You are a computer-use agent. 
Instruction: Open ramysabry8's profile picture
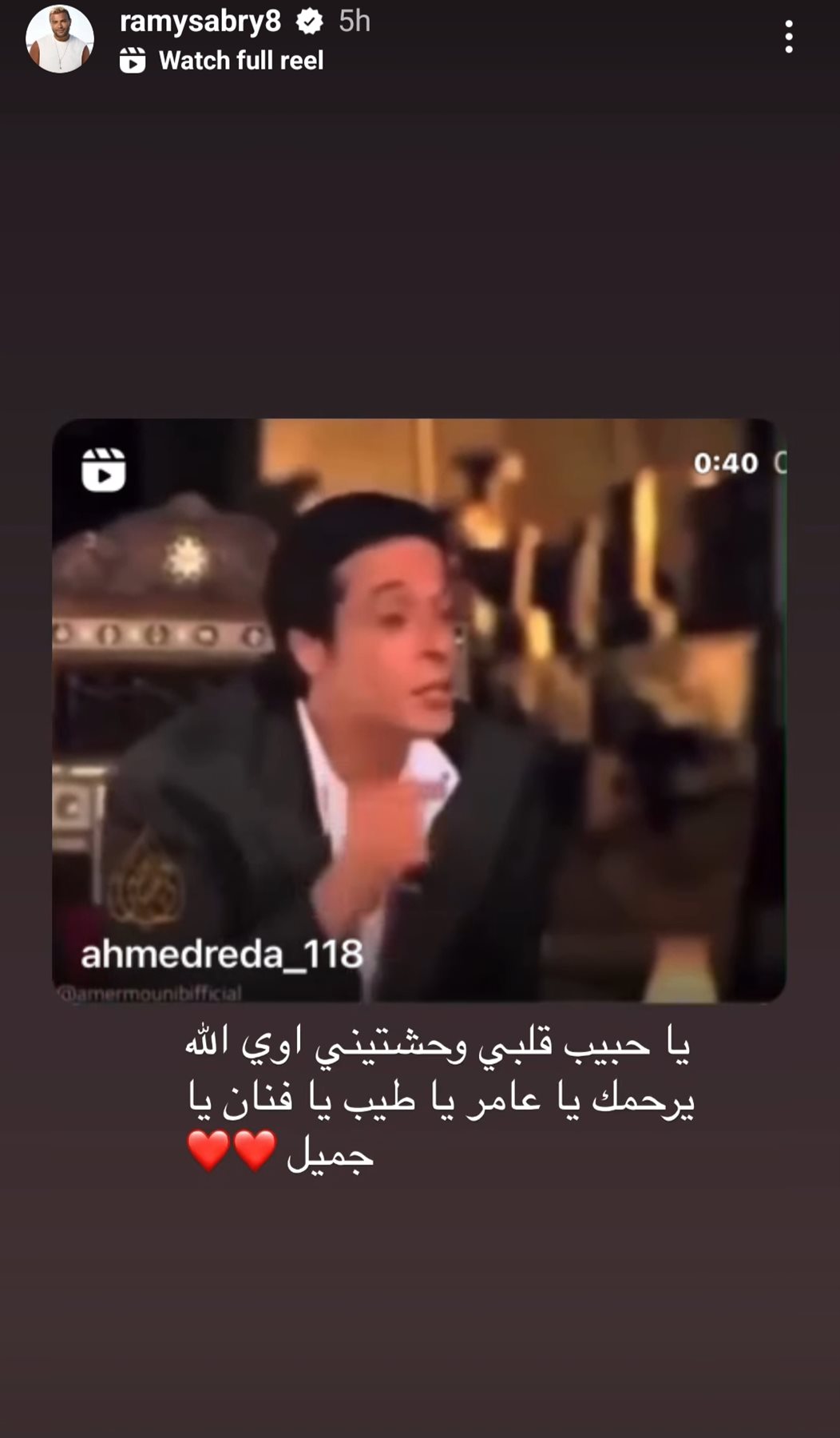coord(60,39)
